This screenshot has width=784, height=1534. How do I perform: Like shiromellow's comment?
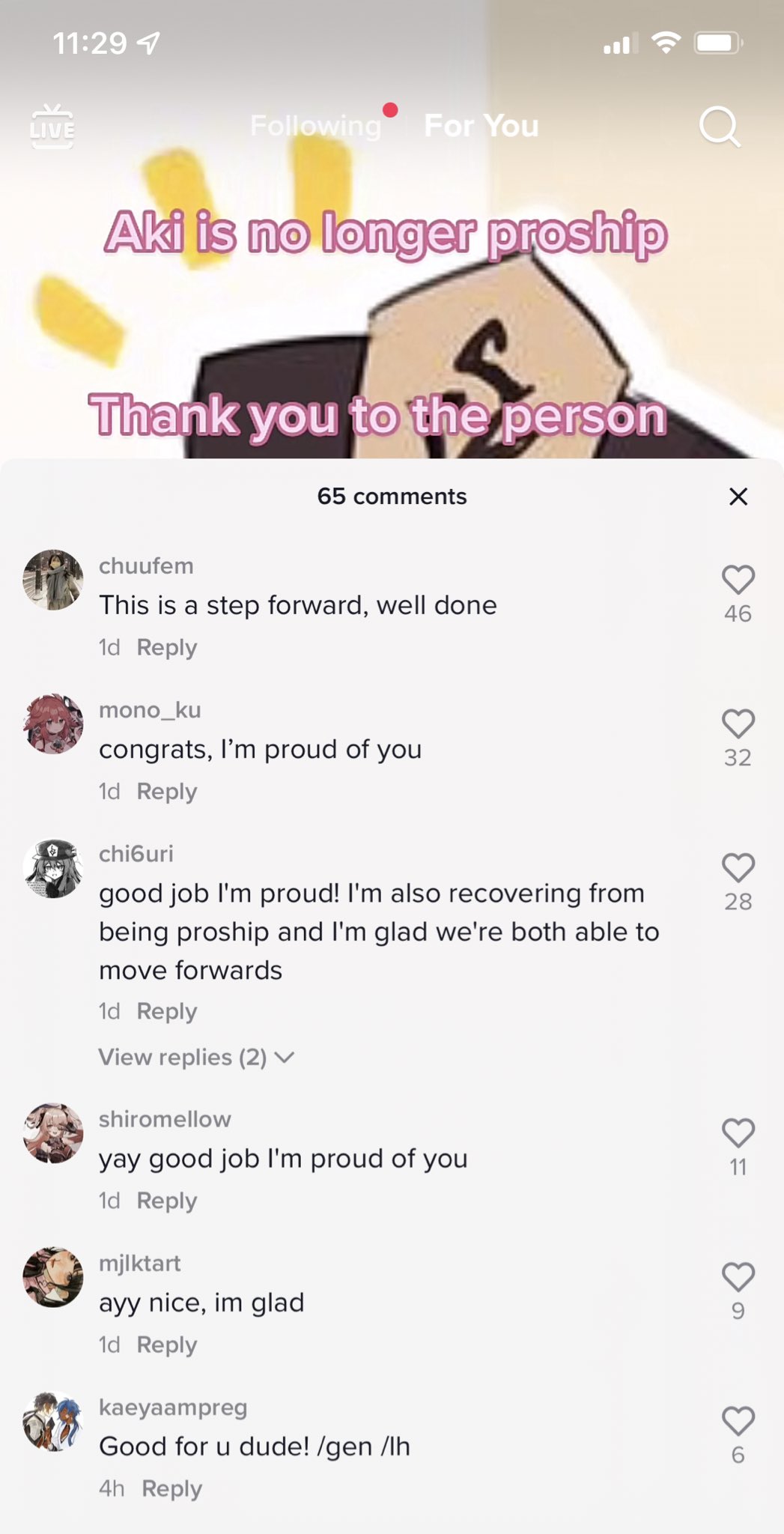(738, 1133)
